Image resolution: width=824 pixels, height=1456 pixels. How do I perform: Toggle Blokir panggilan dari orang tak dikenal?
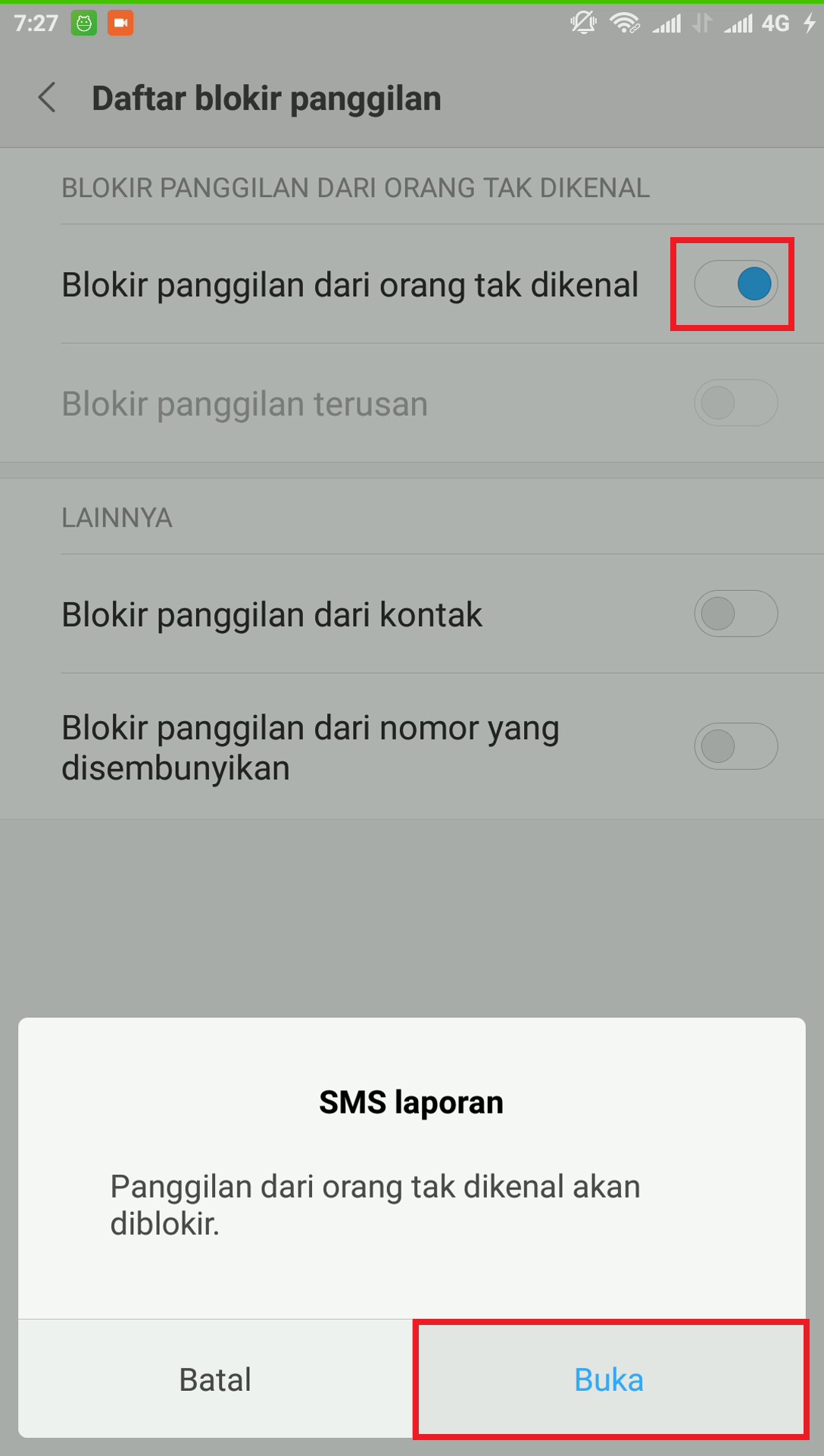tap(735, 284)
